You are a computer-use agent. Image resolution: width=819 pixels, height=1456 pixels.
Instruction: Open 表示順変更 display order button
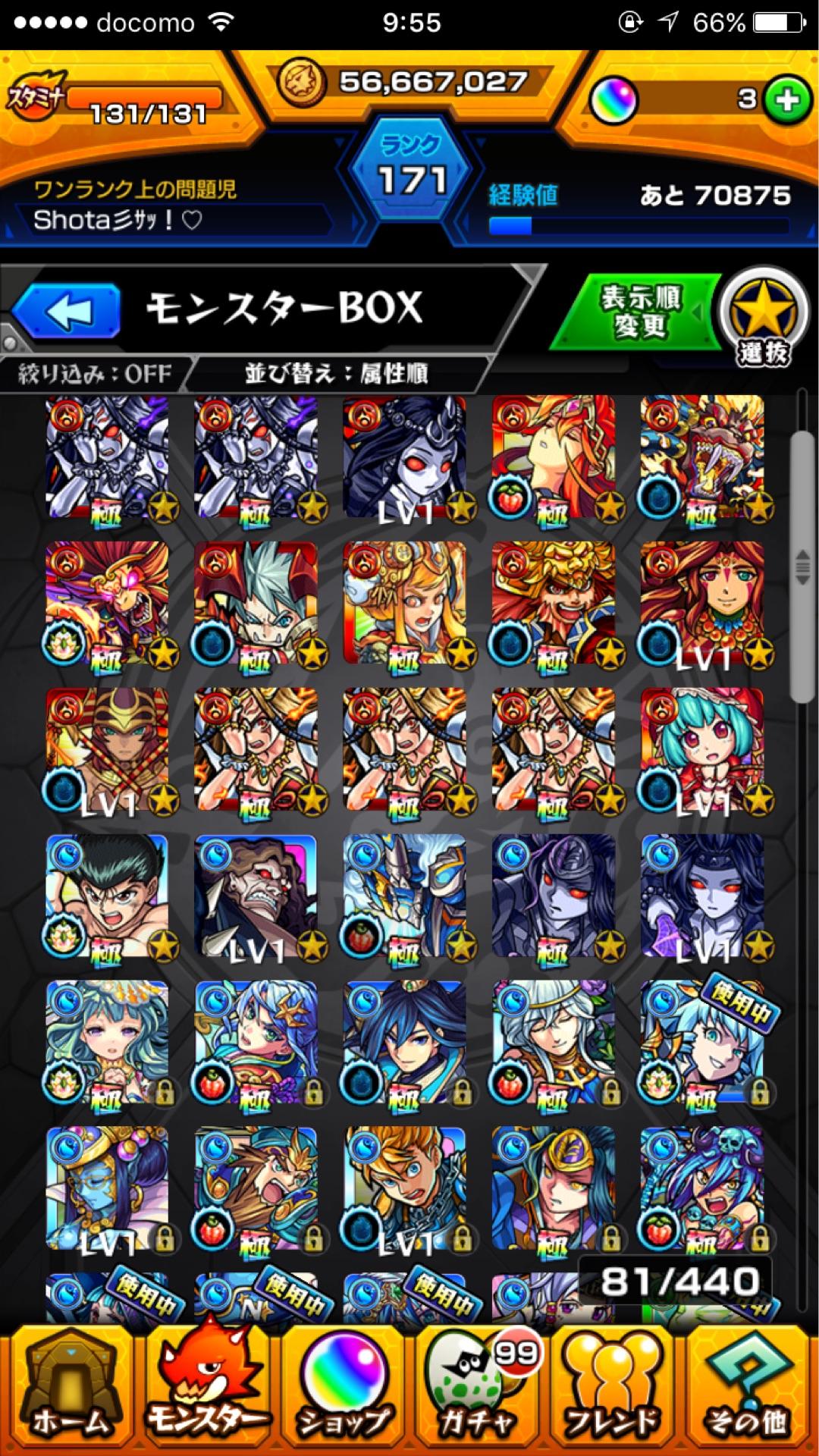point(639,312)
